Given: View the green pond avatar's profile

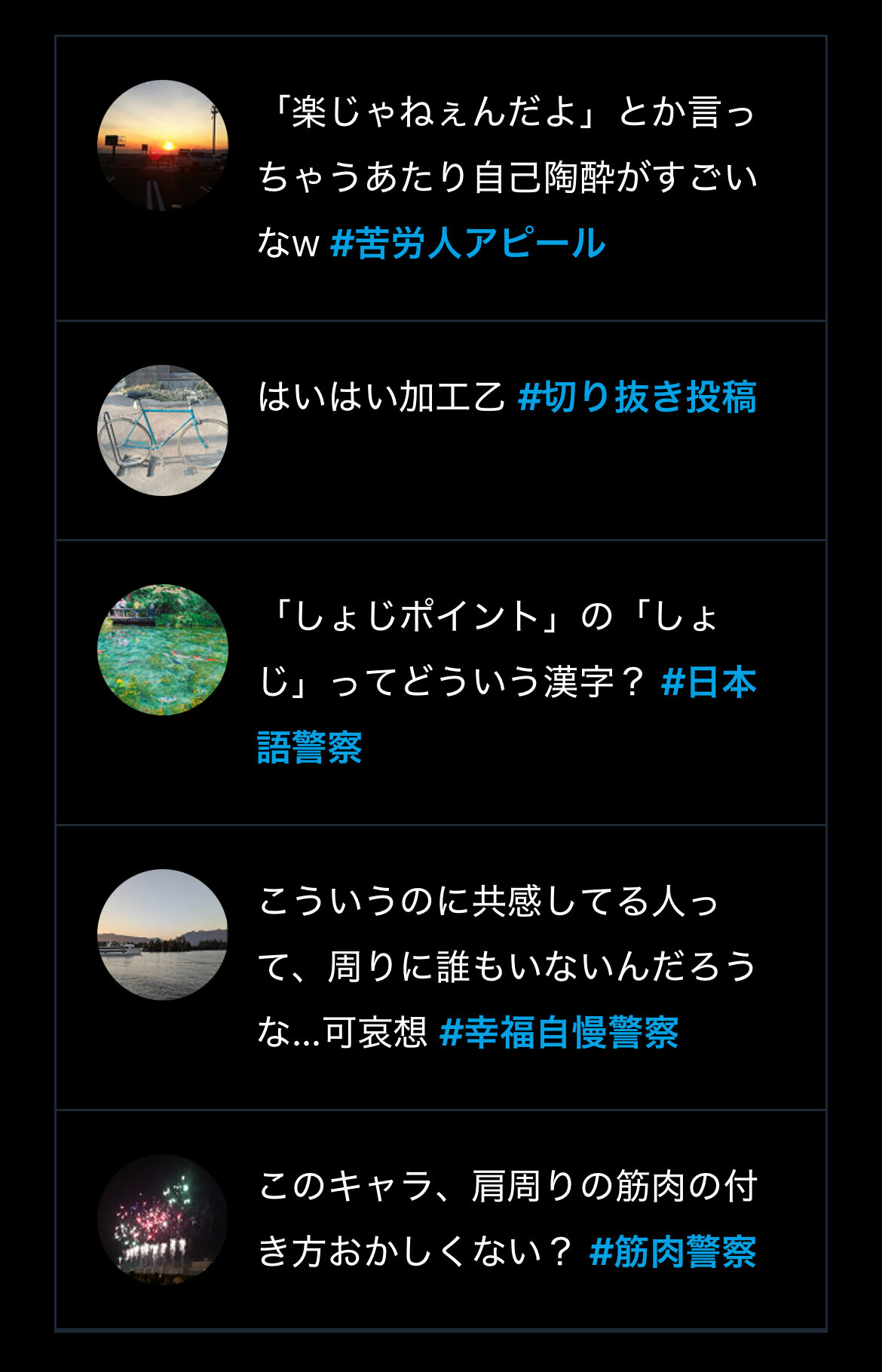Looking at the screenshot, I should [163, 650].
